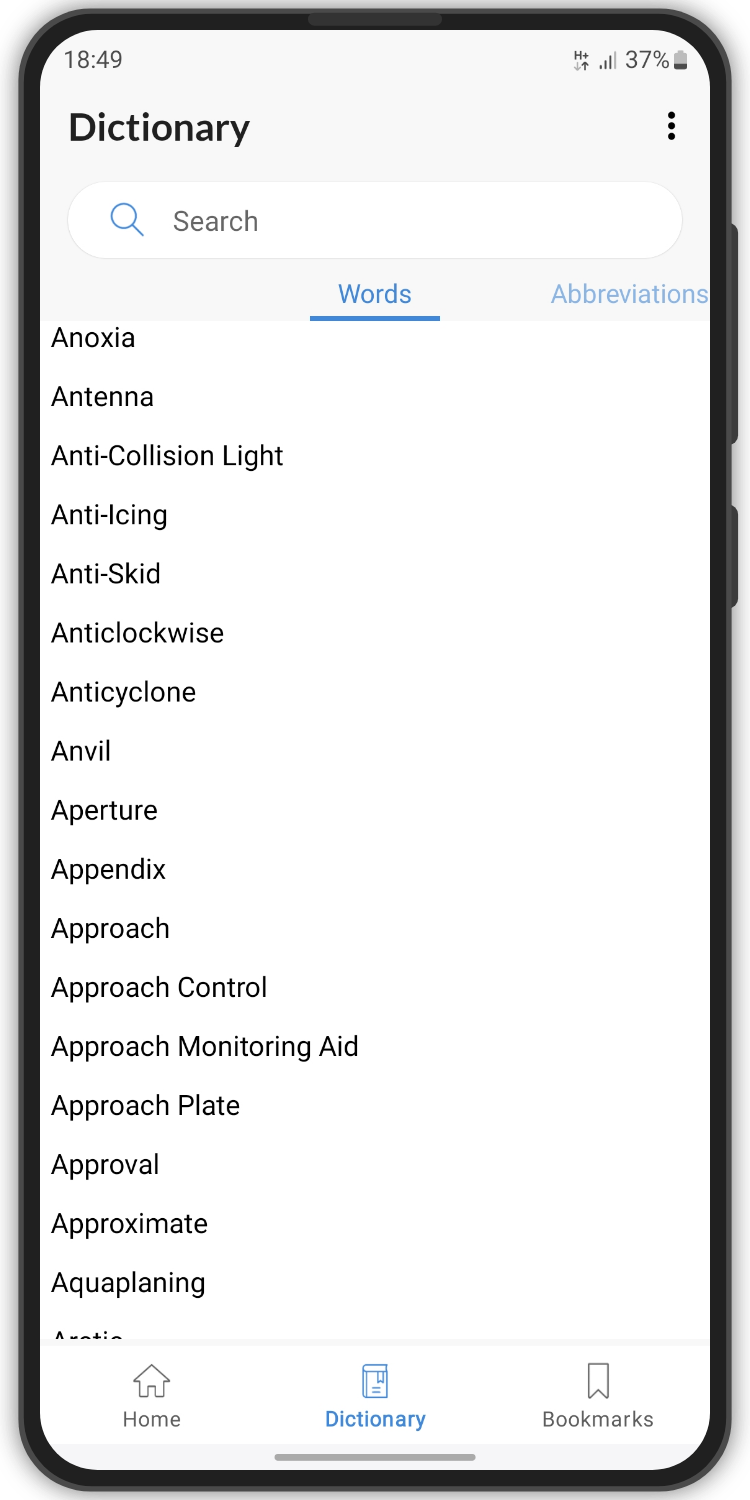Image resolution: width=750 pixels, height=1500 pixels.
Task: Open the definition of Anoxia
Action: (x=375, y=338)
